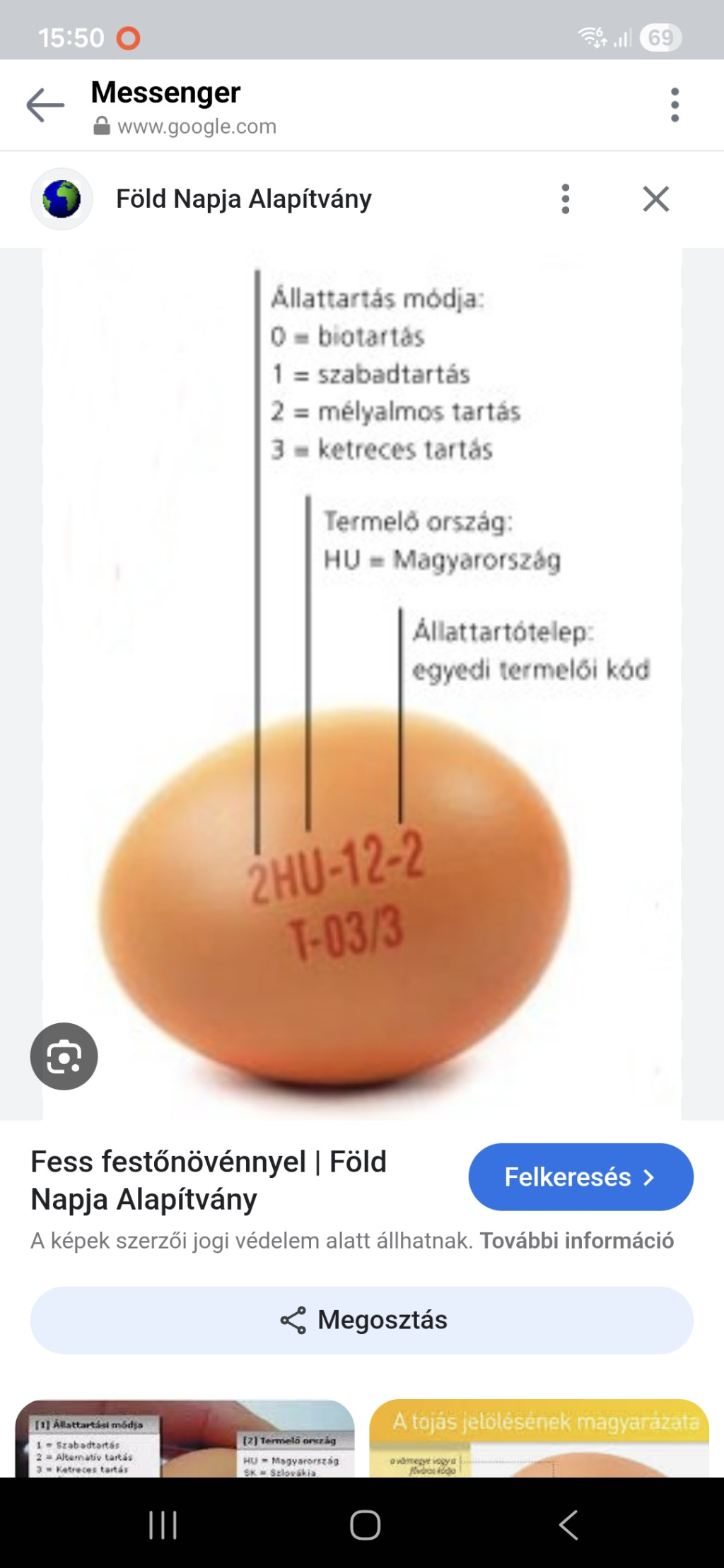
Task: Tap the Felkeresés button to visit page
Action: [580, 1177]
